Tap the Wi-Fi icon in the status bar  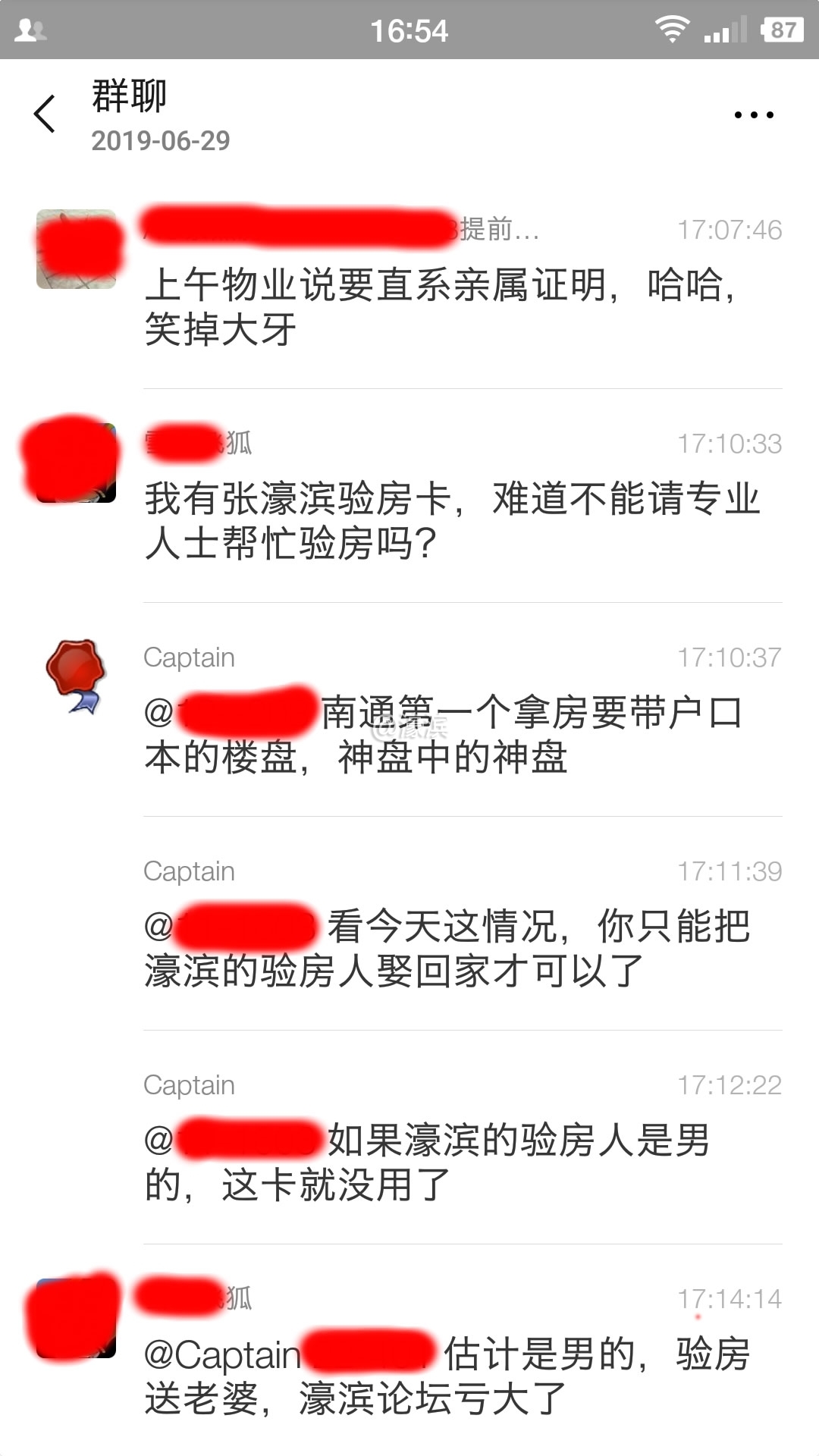click(x=673, y=30)
